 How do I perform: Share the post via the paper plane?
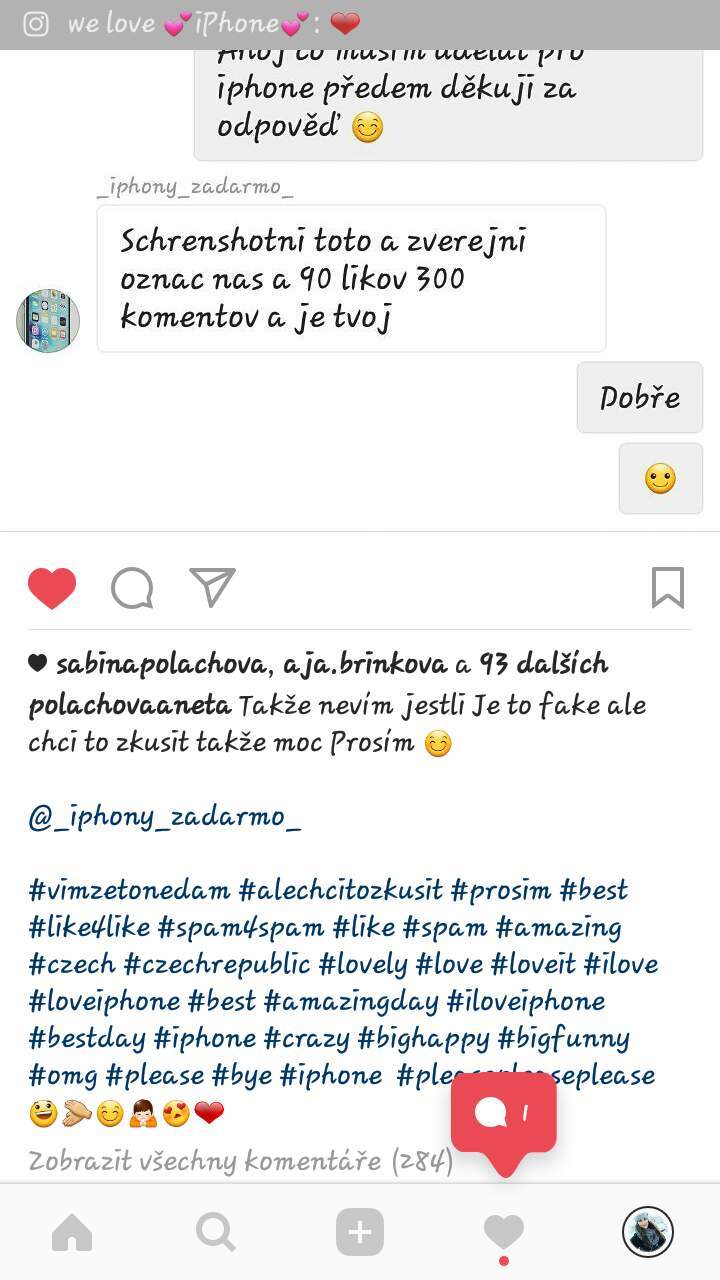pyautogui.click(x=212, y=588)
